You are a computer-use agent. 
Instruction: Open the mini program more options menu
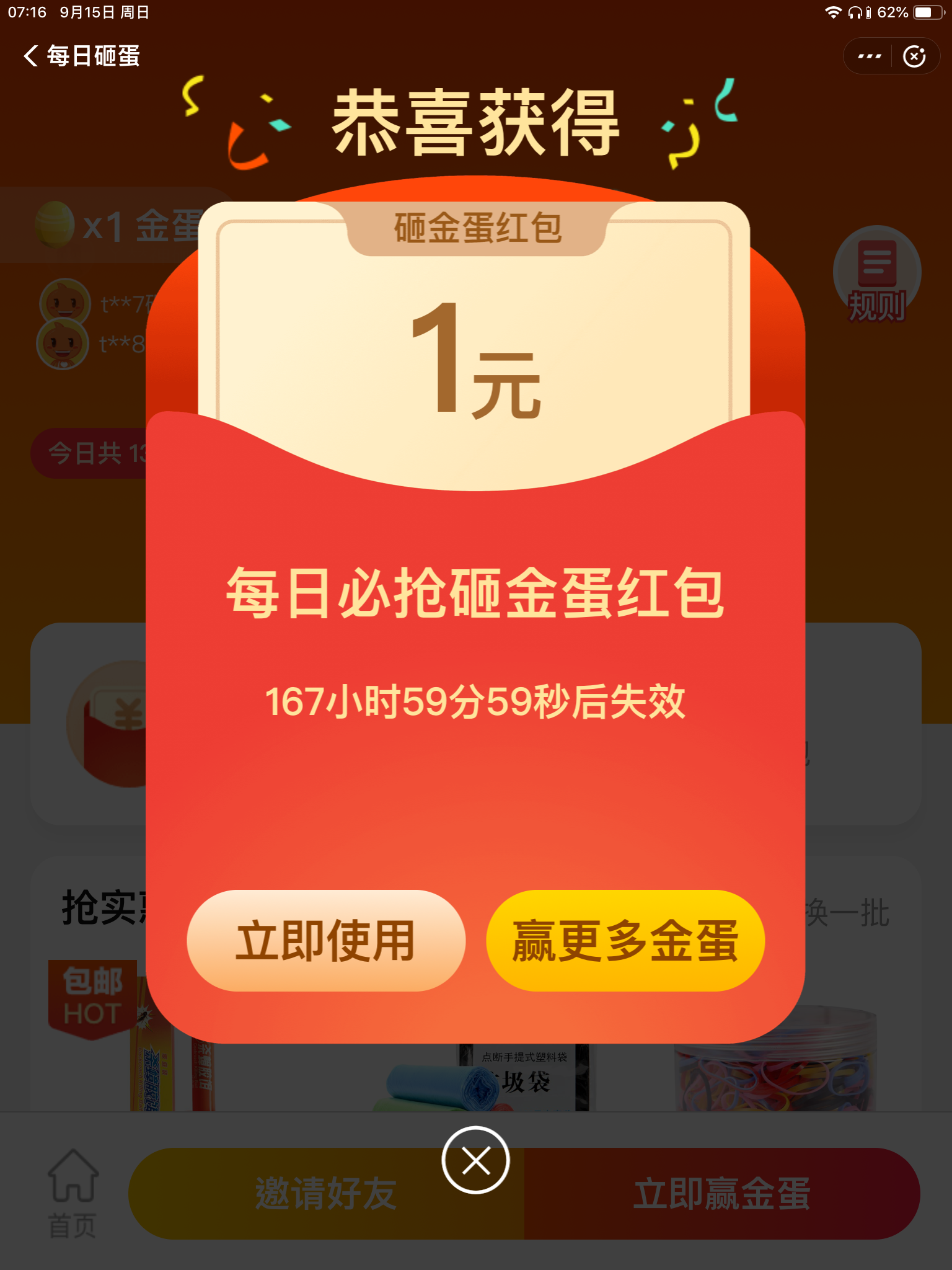[x=869, y=56]
